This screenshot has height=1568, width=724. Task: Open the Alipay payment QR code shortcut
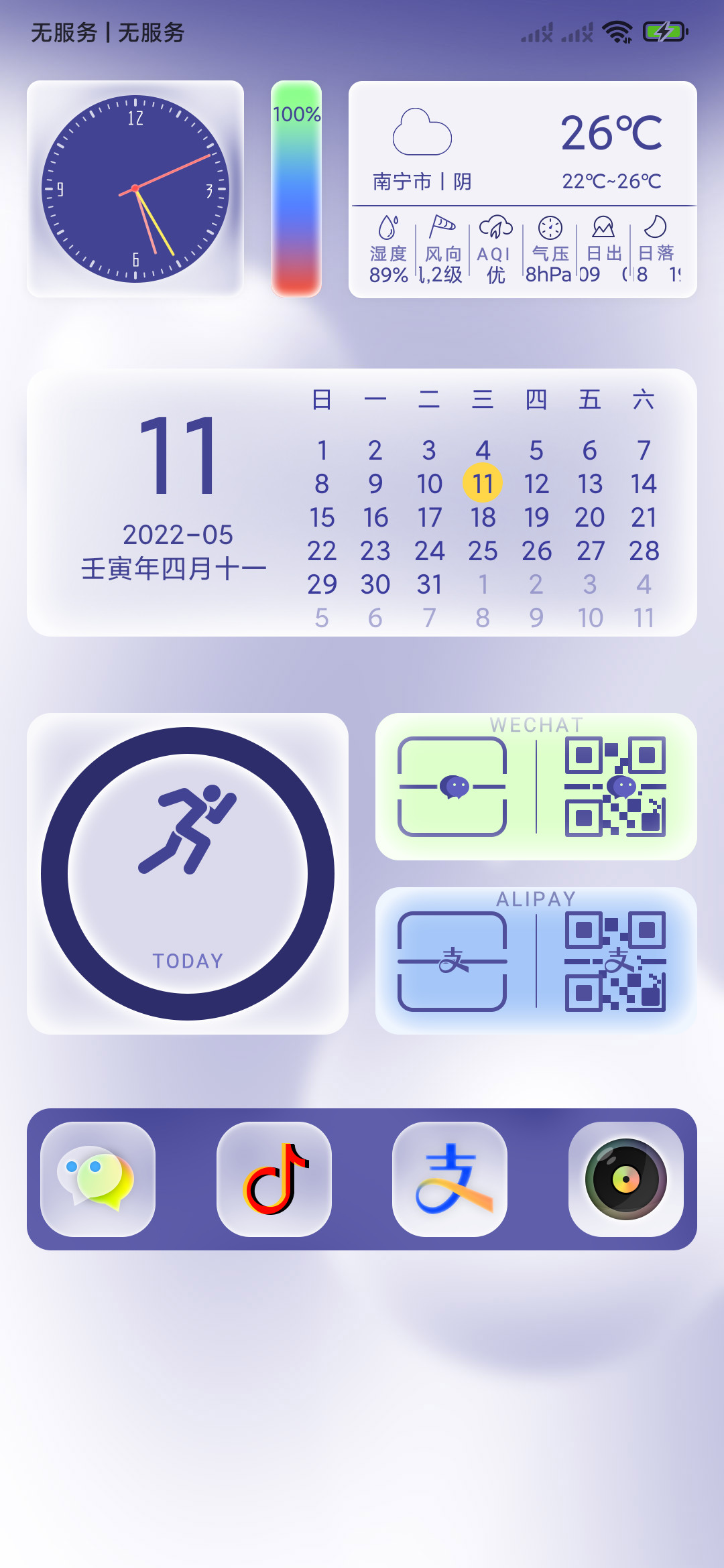(x=615, y=962)
